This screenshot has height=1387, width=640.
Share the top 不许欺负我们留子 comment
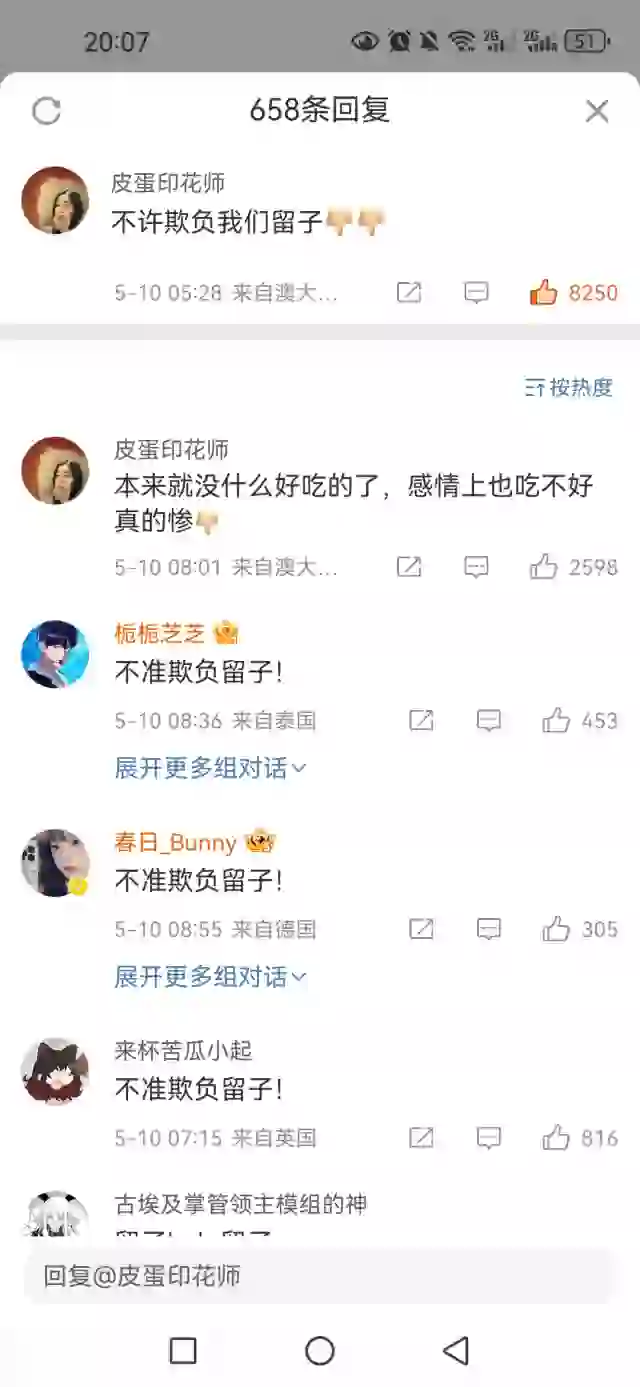[409, 293]
